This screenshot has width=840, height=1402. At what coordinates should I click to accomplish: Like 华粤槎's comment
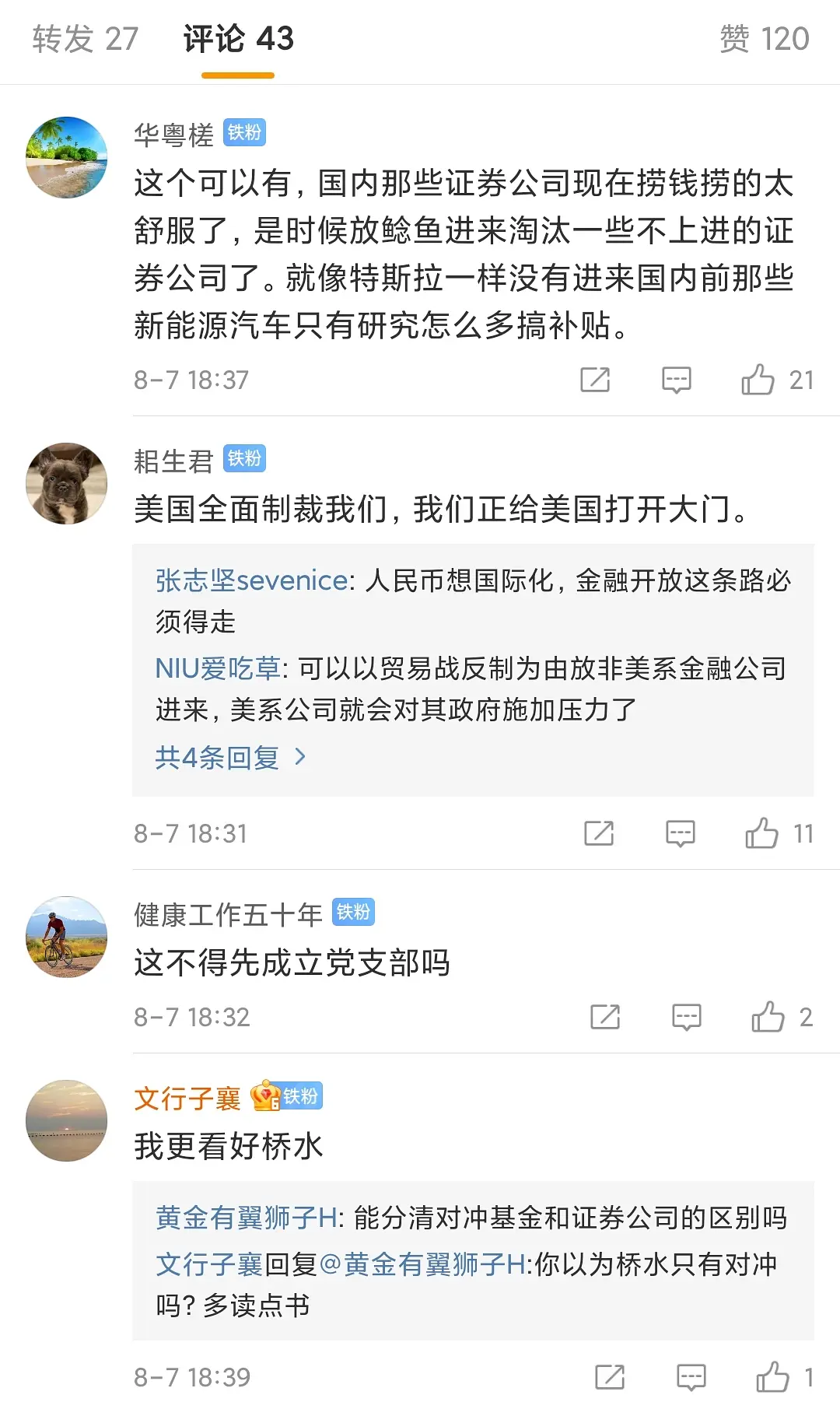point(758,380)
